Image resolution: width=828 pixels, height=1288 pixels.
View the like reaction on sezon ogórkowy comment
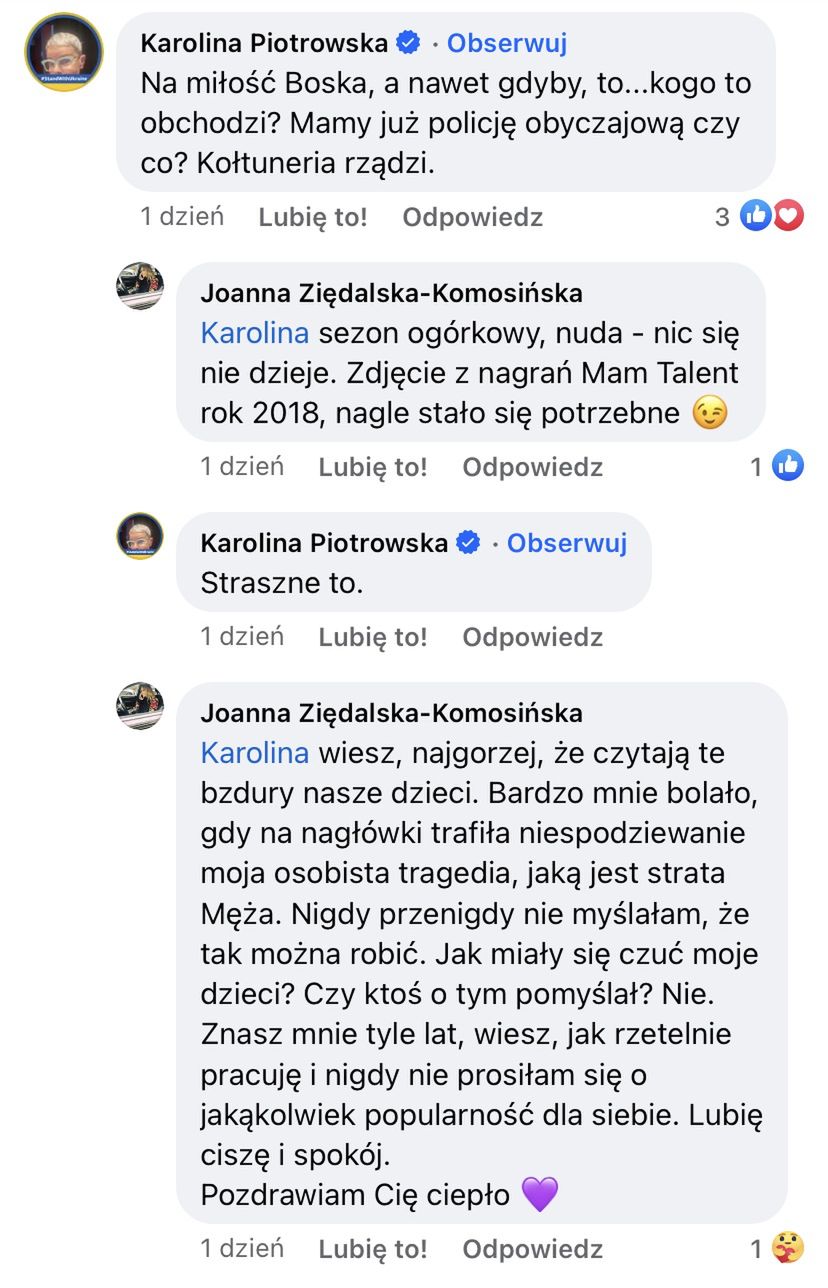coord(788,465)
